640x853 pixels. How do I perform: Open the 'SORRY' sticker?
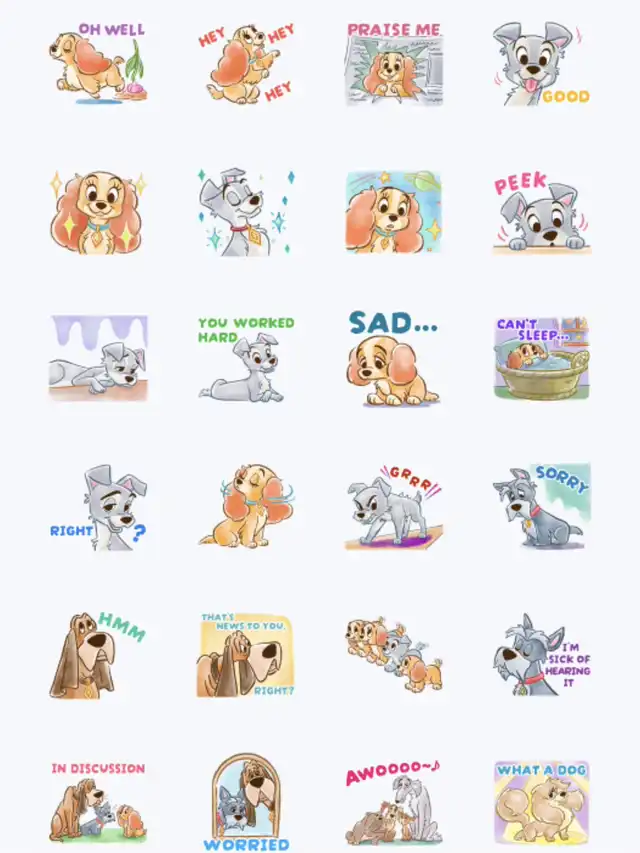[541, 507]
